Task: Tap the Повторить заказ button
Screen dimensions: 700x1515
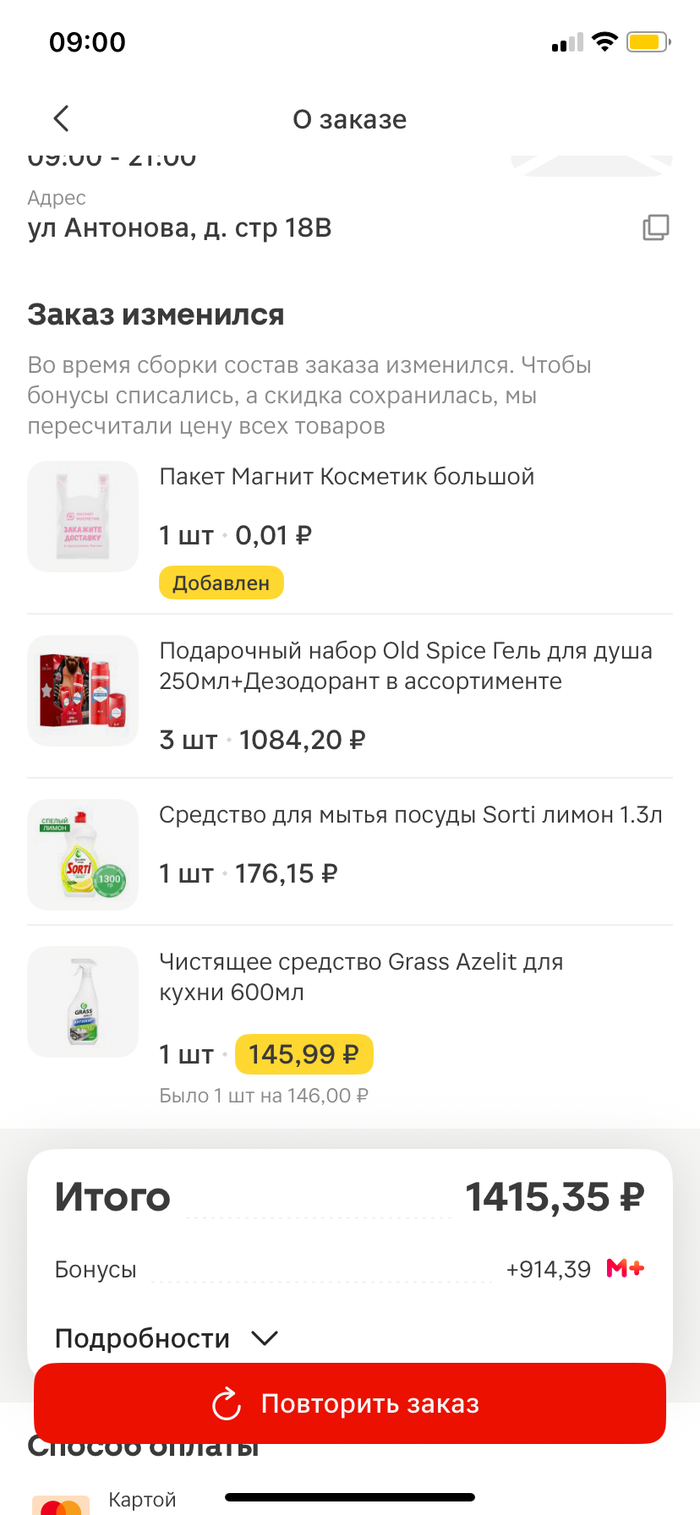Action: pos(350,1404)
